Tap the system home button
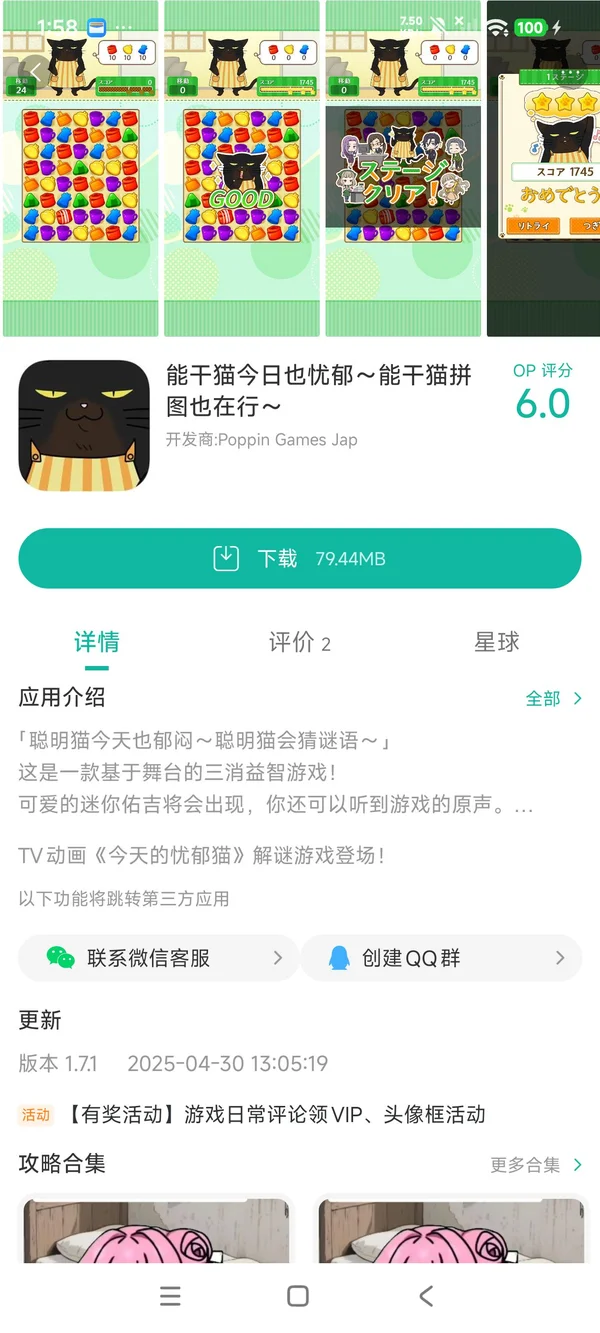600x1333 pixels. (x=297, y=1296)
